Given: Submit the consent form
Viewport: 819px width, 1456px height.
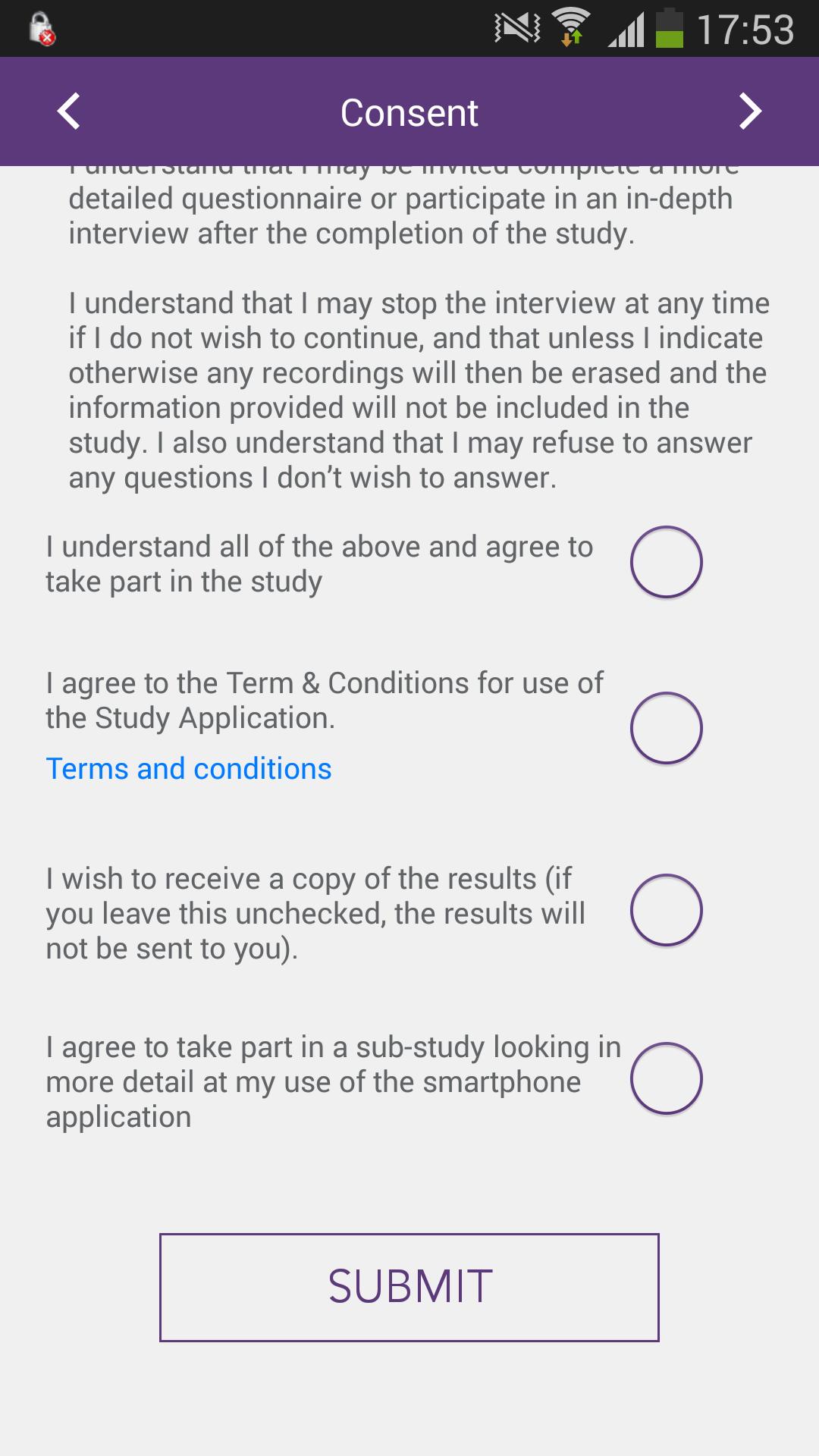Looking at the screenshot, I should tap(409, 1287).
